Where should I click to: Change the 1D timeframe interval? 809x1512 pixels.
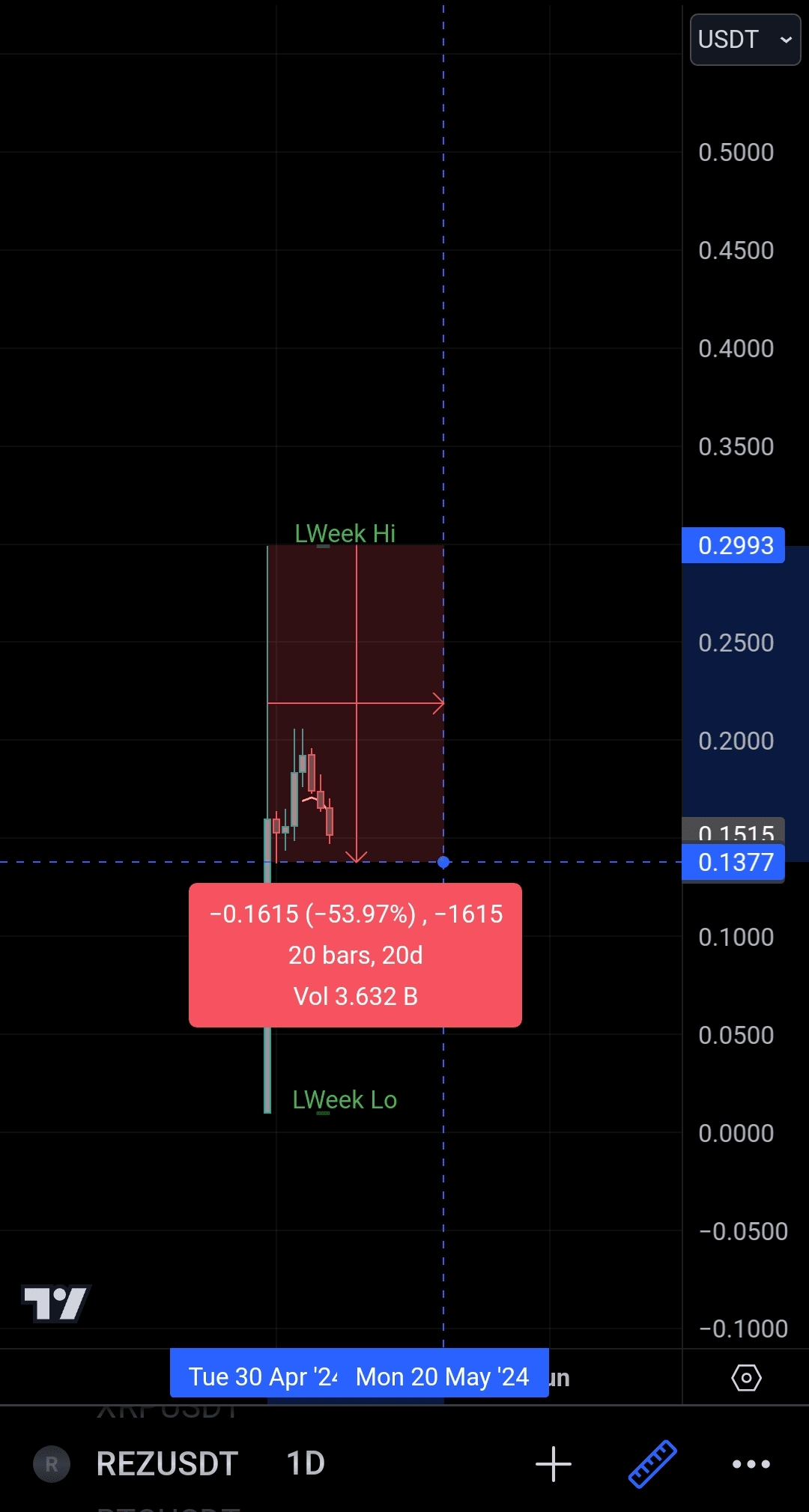click(x=306, y=1463)
